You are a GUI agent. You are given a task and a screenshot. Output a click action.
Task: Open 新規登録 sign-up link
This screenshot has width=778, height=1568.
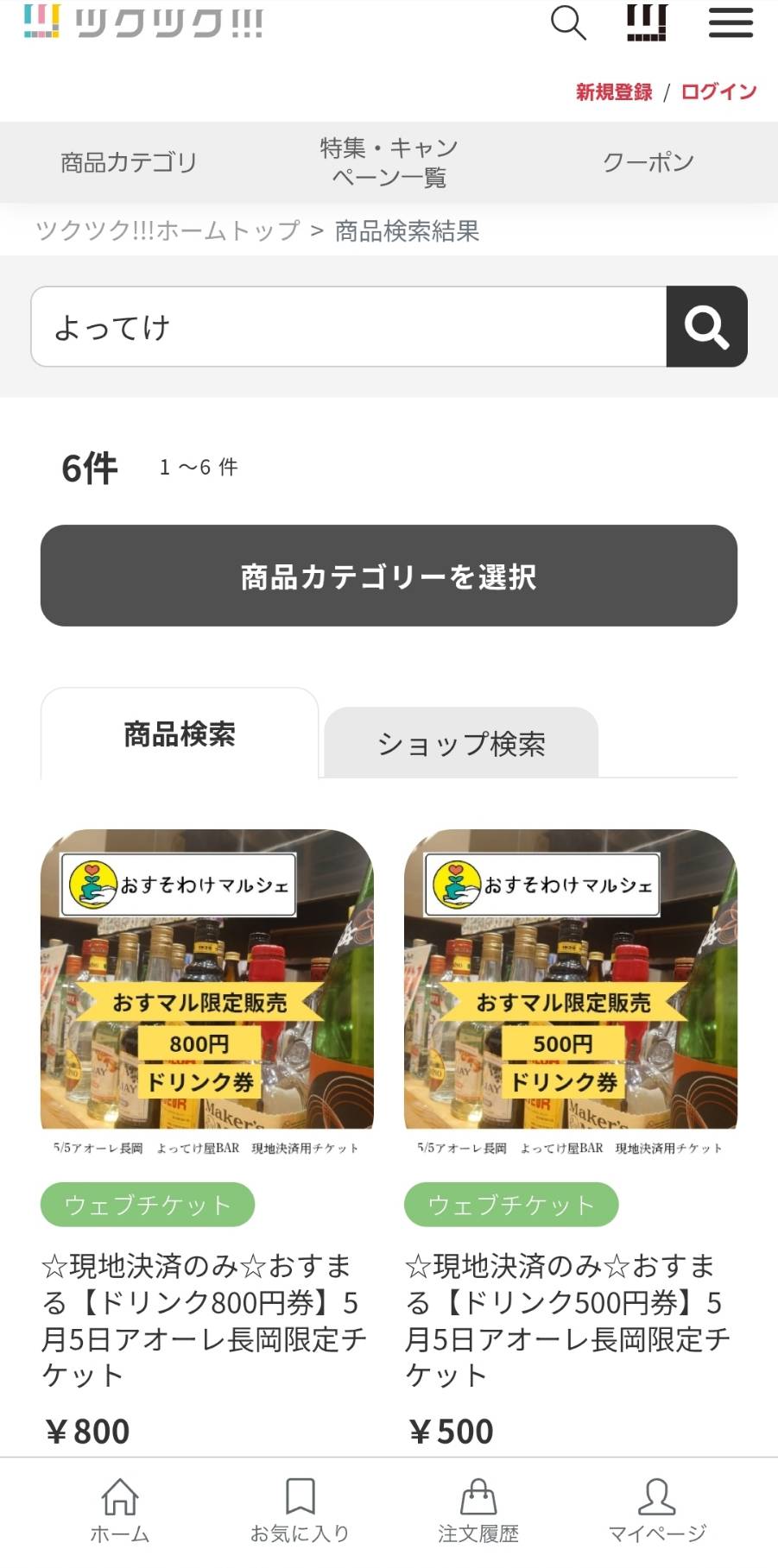tap(614, 92)
